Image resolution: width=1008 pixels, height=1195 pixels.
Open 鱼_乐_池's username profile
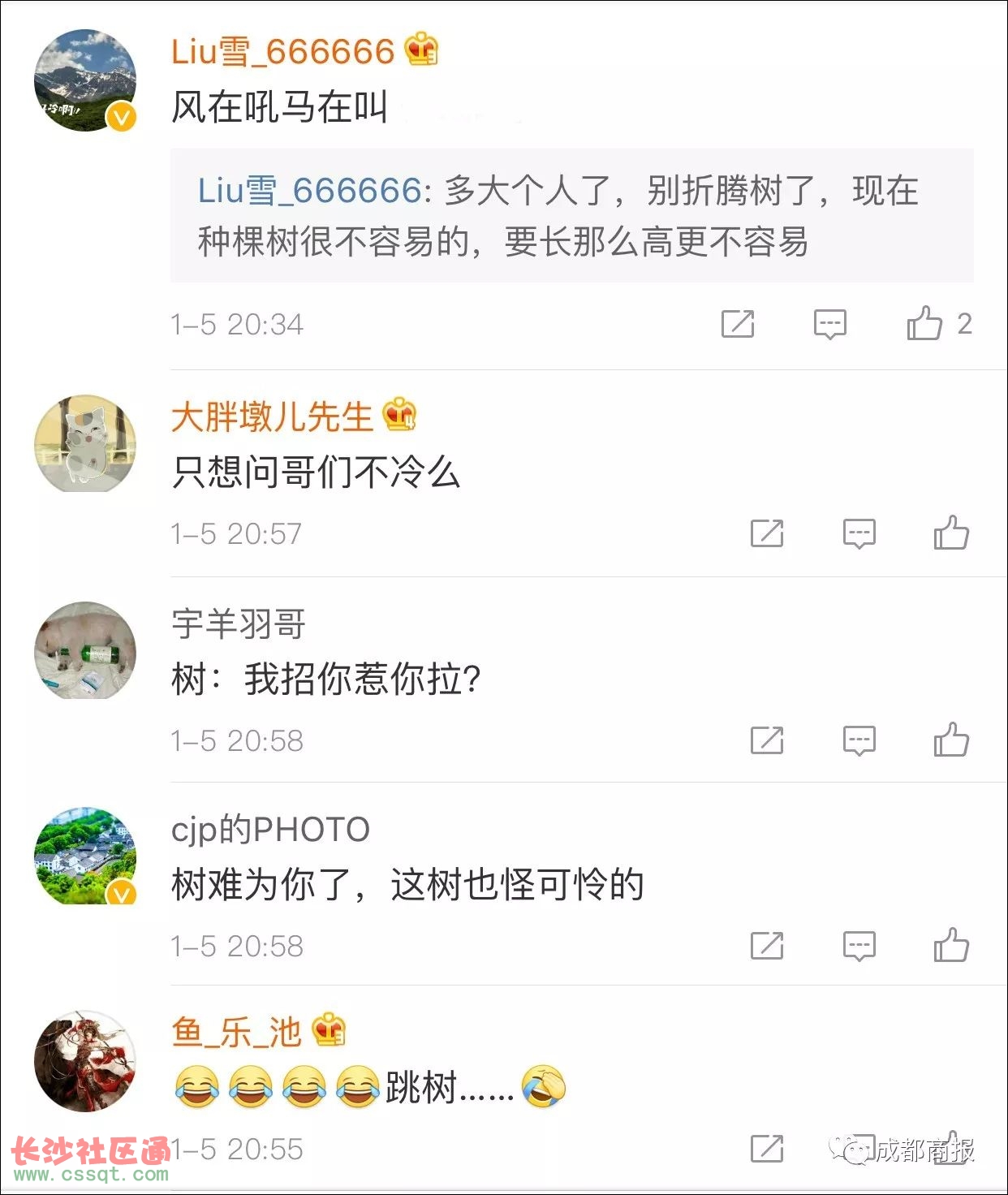coord(236,1032)
